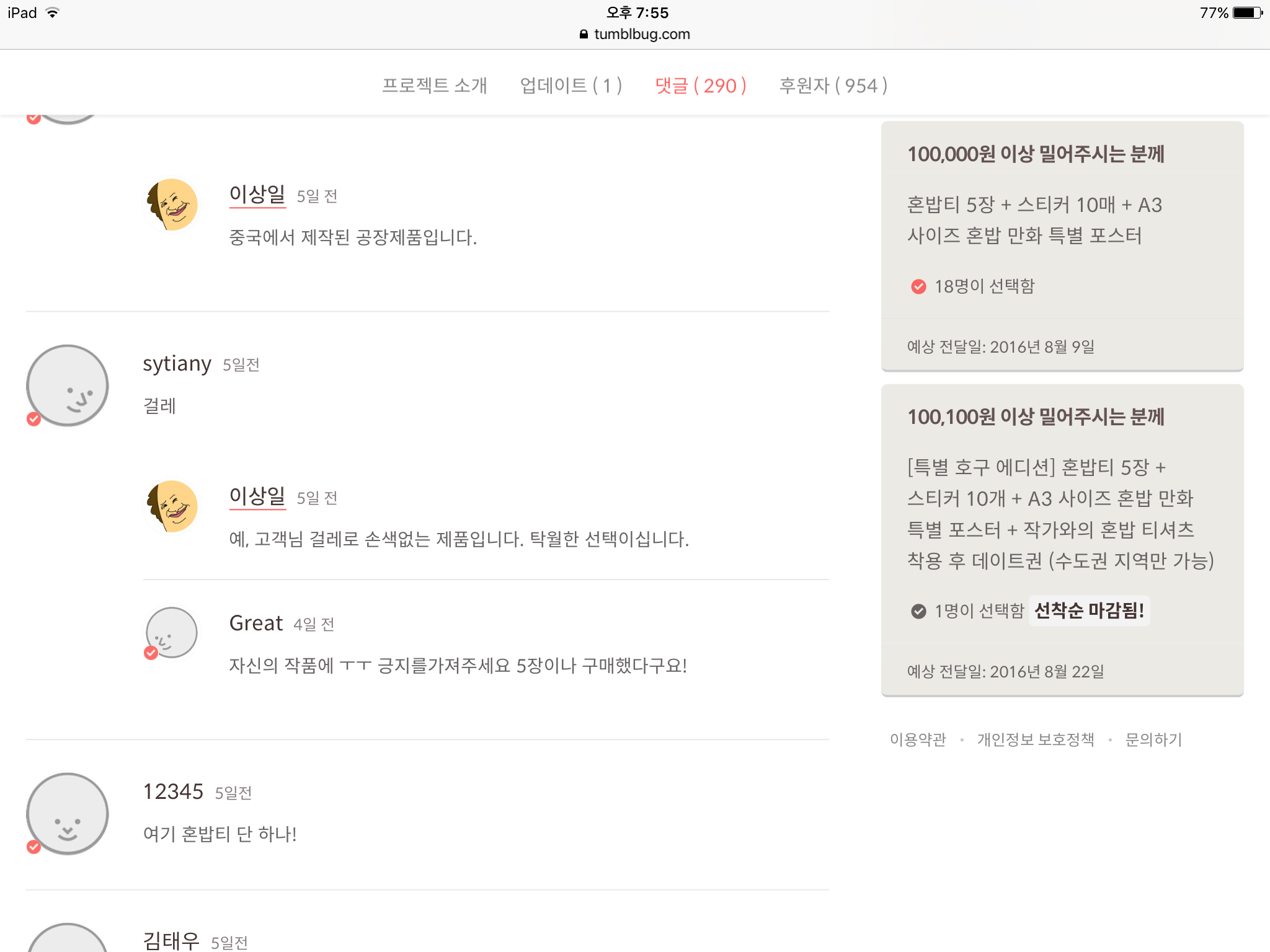Open the 100,100원 special edition reward card
Viewport: 1270px width, 952px height.
pyautogui.click(x=1062, y=540)
